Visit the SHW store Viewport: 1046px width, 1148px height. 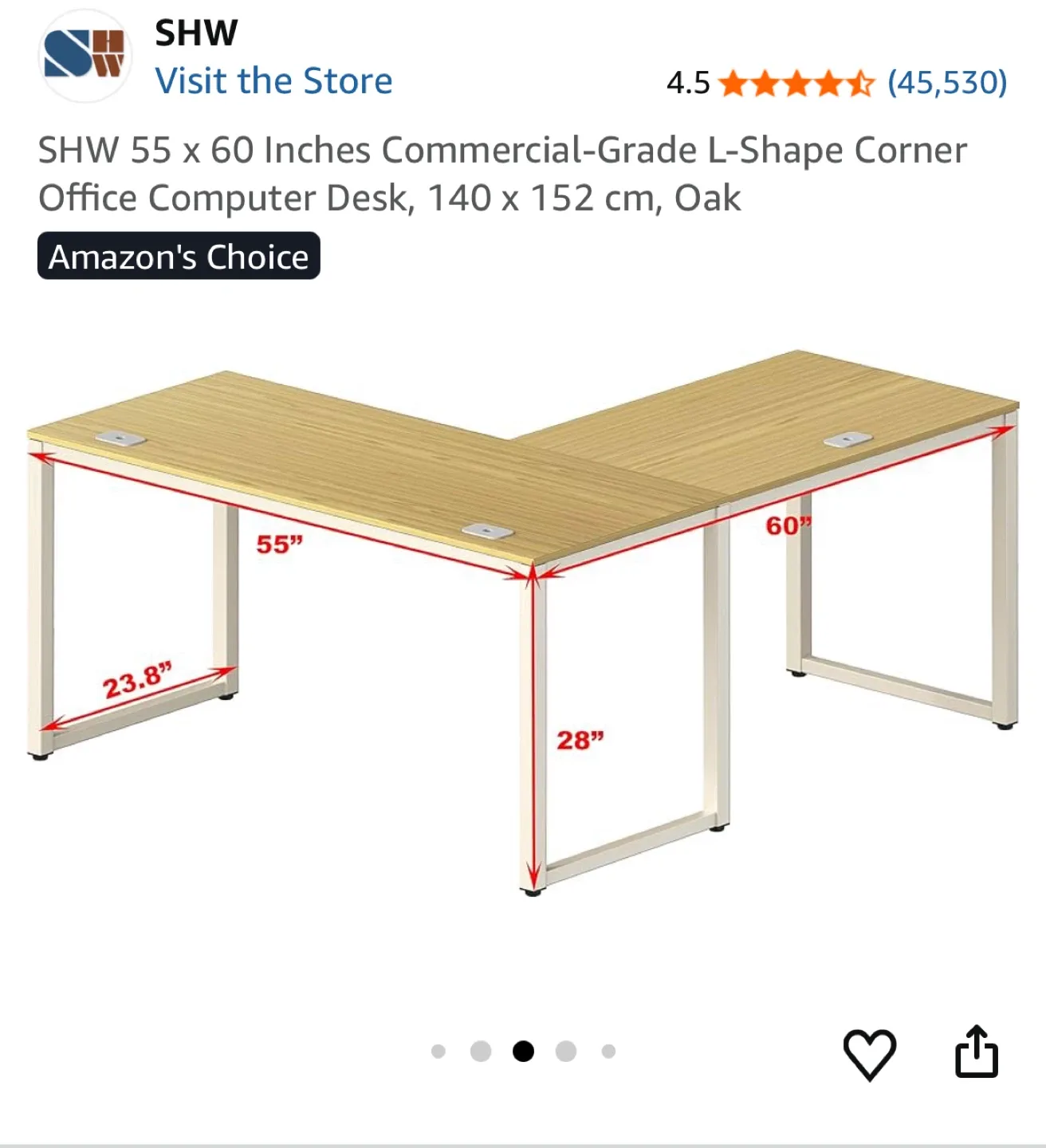point(273,81)
